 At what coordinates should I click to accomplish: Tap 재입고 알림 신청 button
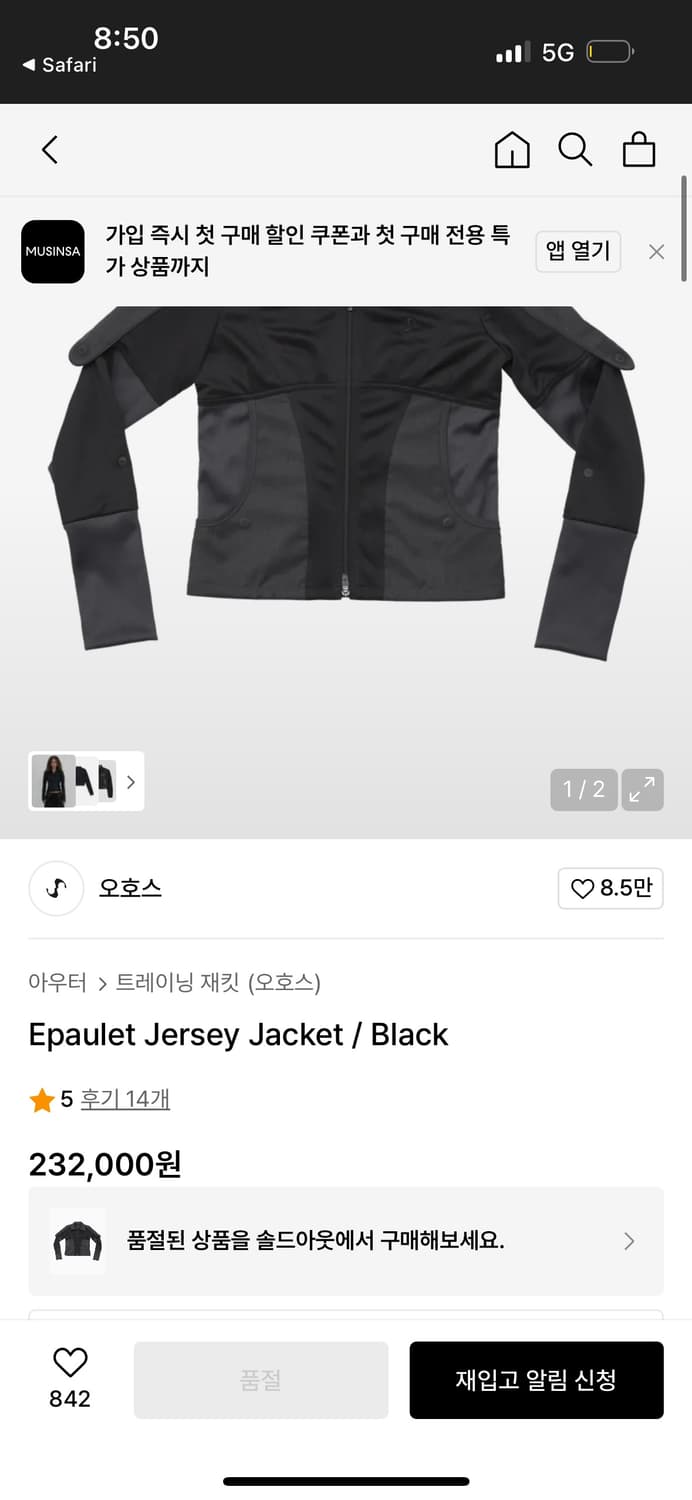(536, 1380)
